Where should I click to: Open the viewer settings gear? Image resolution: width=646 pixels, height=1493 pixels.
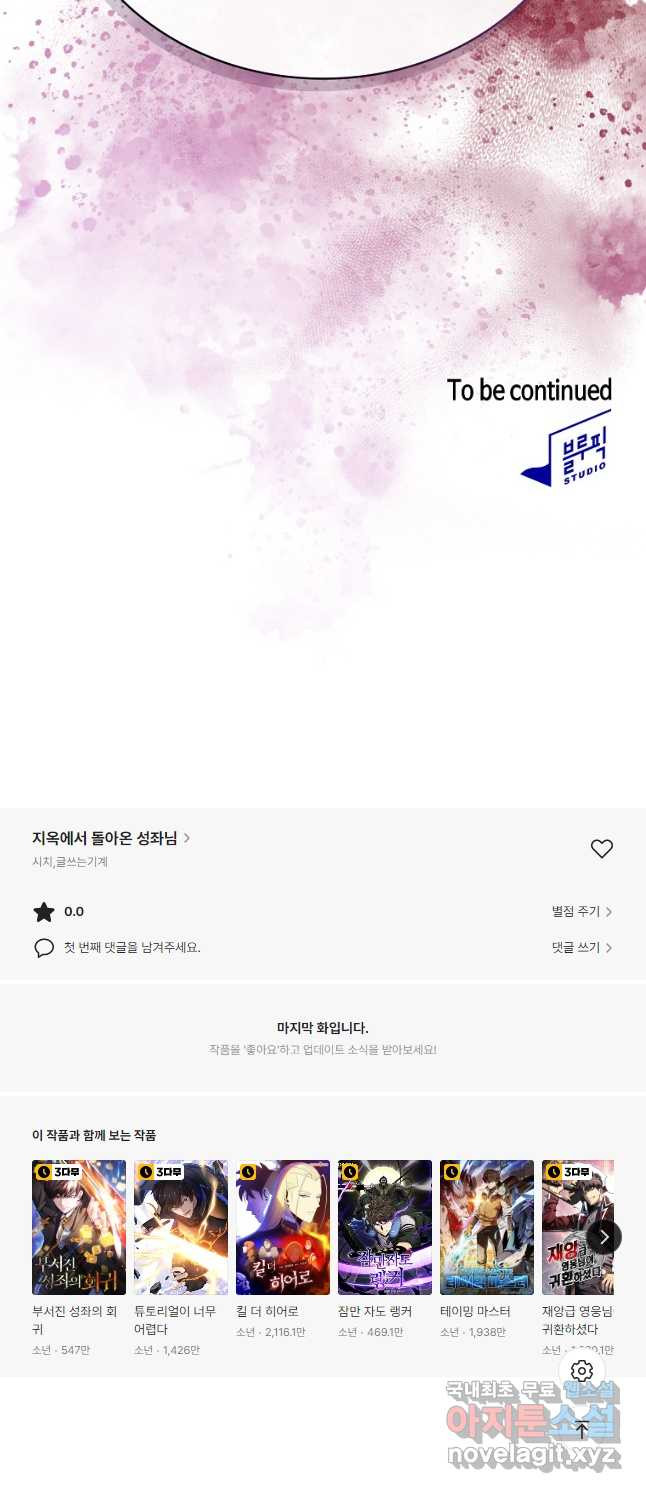click(582, 1371)
